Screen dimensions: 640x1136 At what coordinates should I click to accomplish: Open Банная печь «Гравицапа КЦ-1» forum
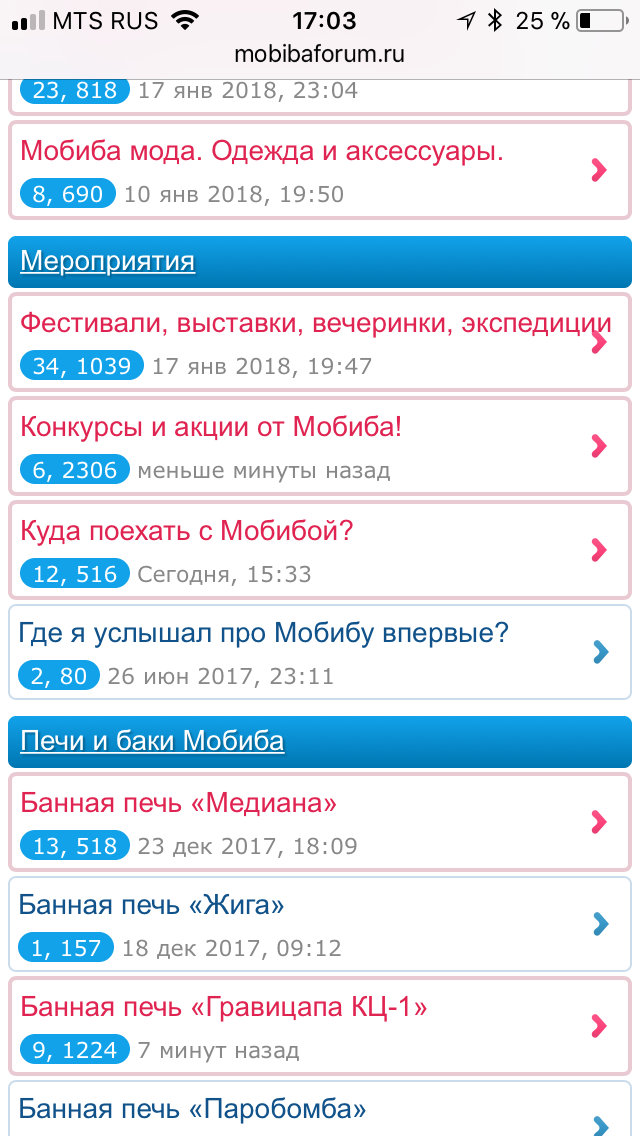[x=224, y=1008]
